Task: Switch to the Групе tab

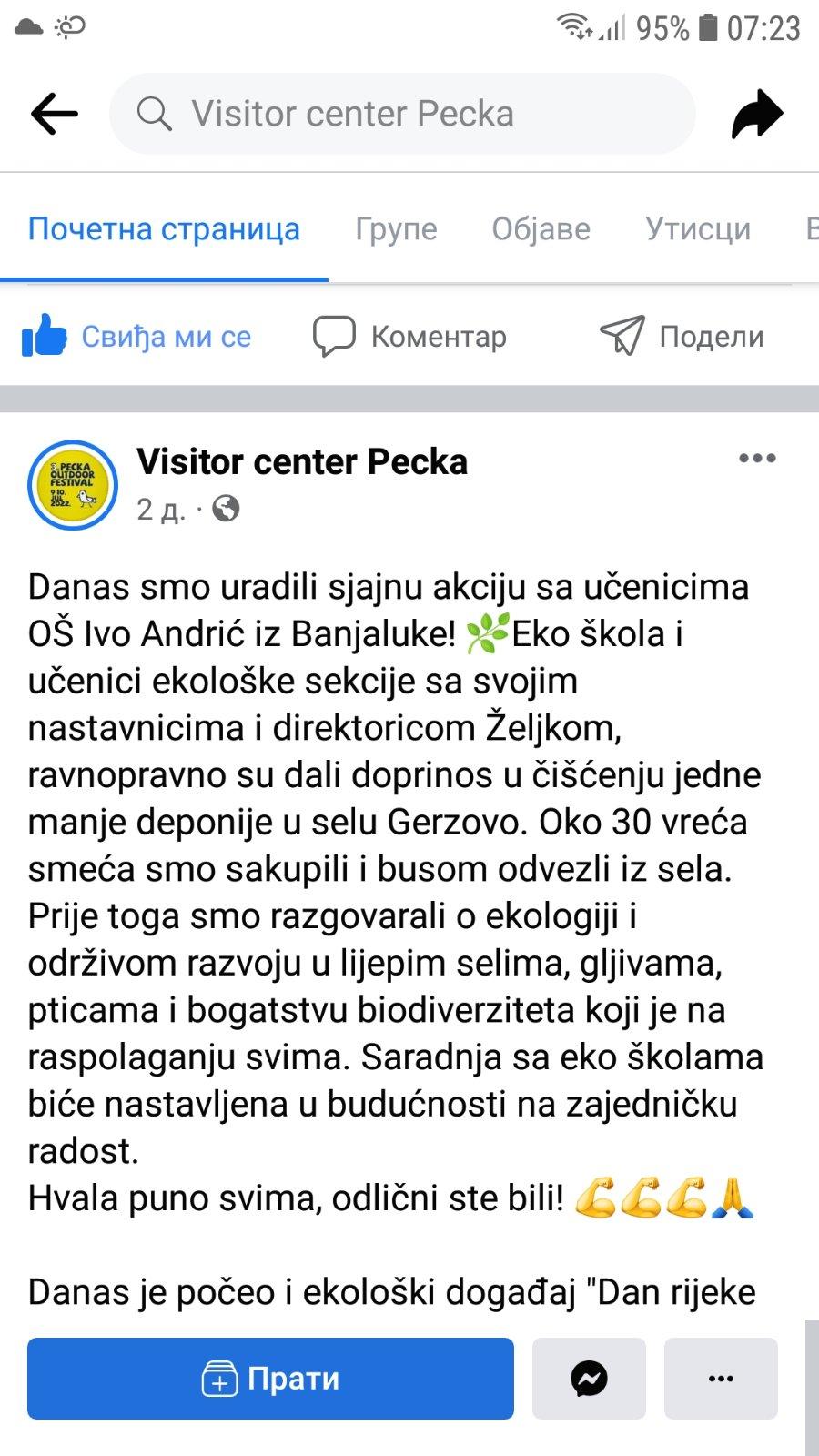Action: 396,228
